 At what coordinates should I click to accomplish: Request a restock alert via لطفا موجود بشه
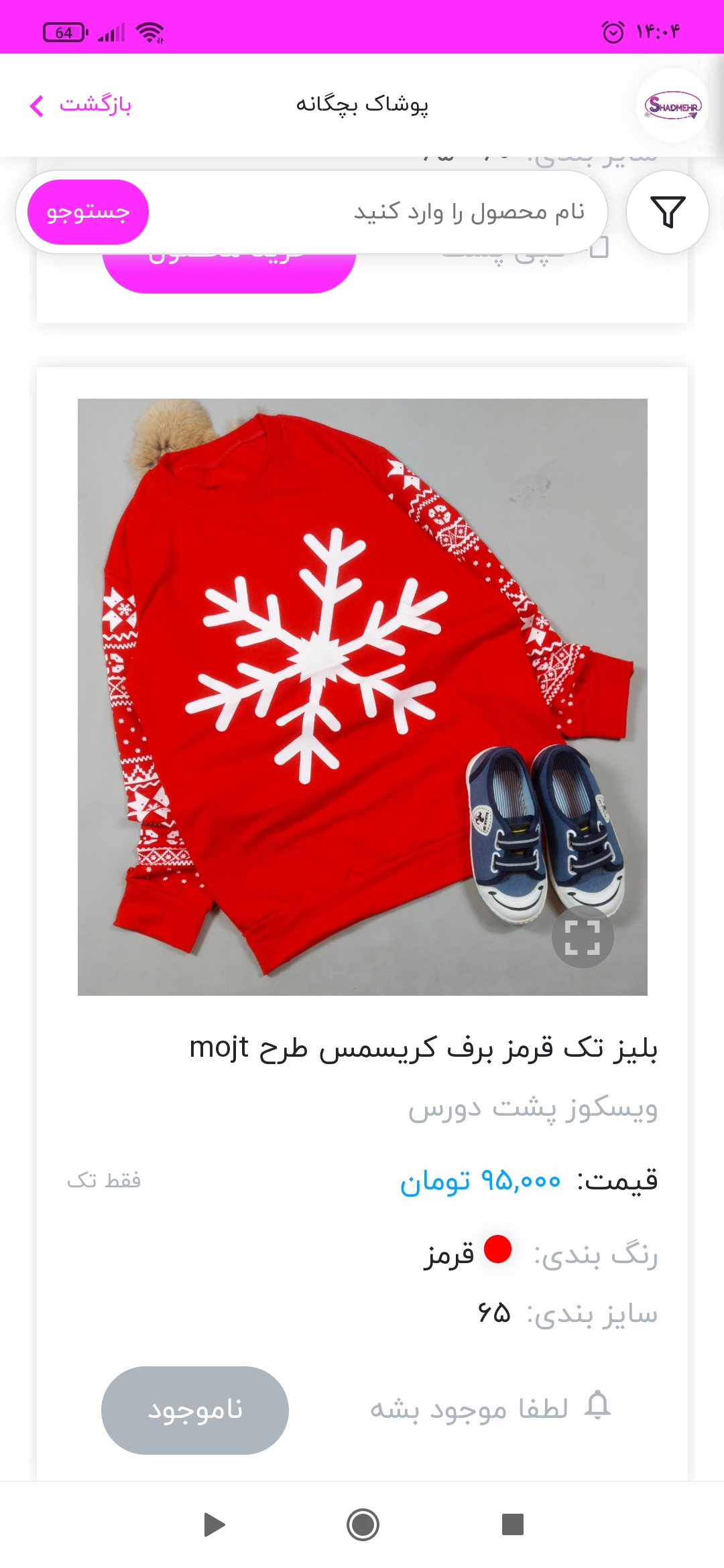(x=491, y=1409)
